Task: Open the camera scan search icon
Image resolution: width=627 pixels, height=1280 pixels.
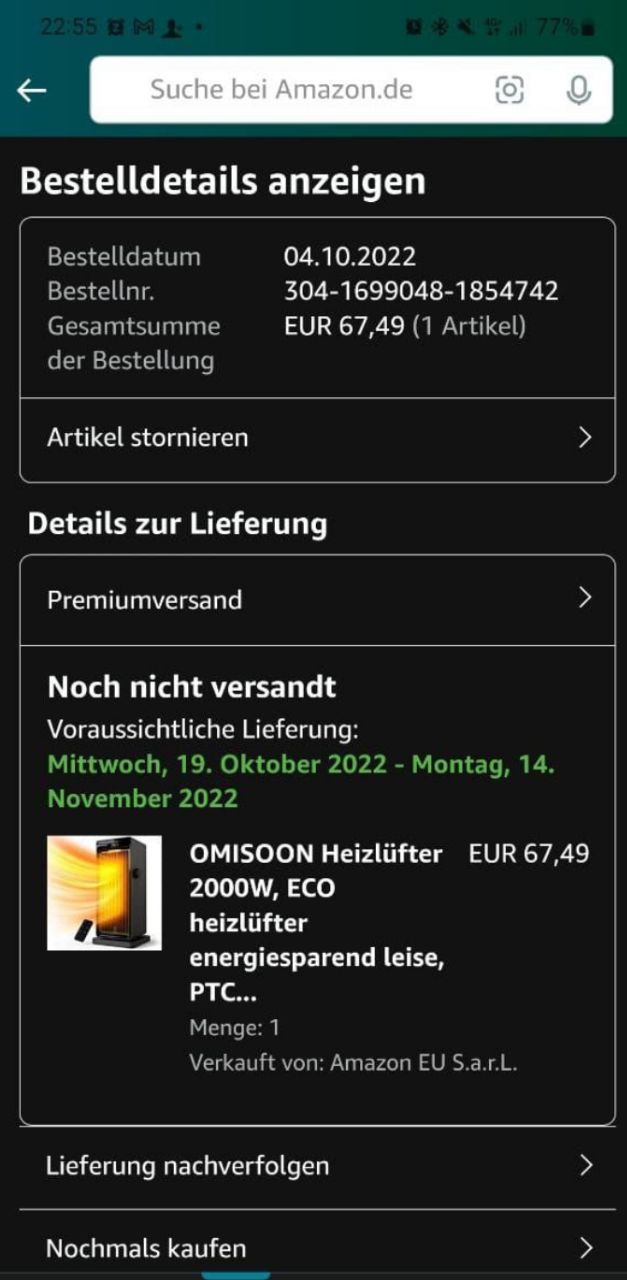Action: (x=510, y=90)
